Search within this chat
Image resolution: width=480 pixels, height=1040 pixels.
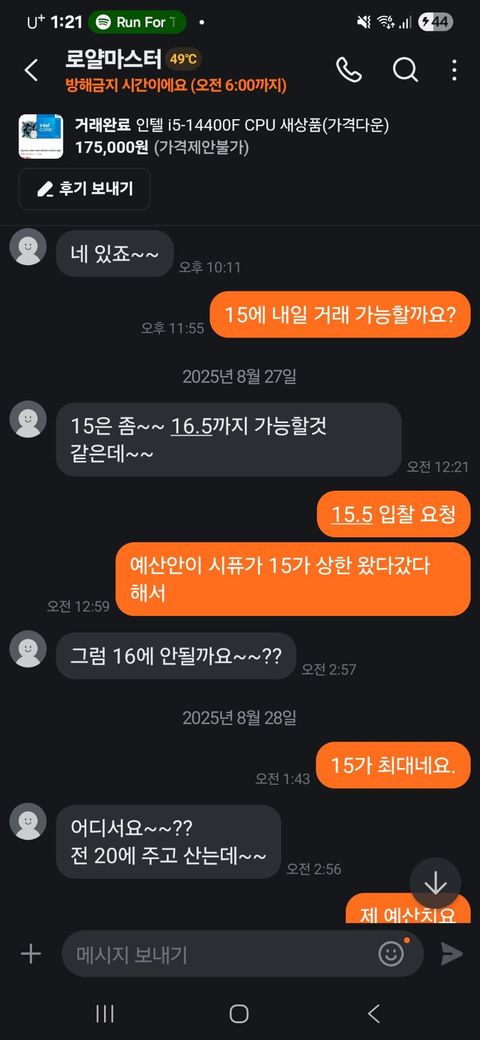coord(404,69)
